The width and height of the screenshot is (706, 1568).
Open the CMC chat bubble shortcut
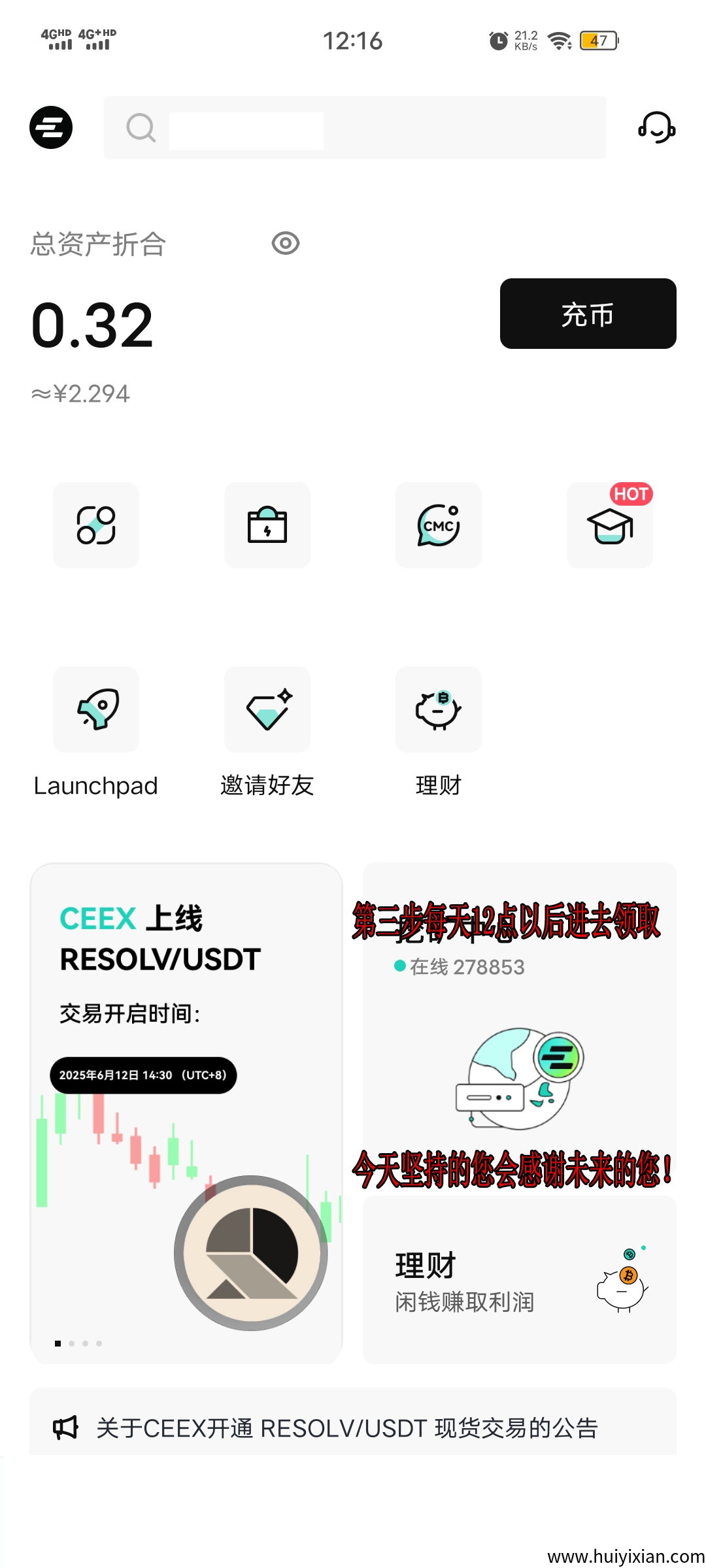(x=438, y=525)
